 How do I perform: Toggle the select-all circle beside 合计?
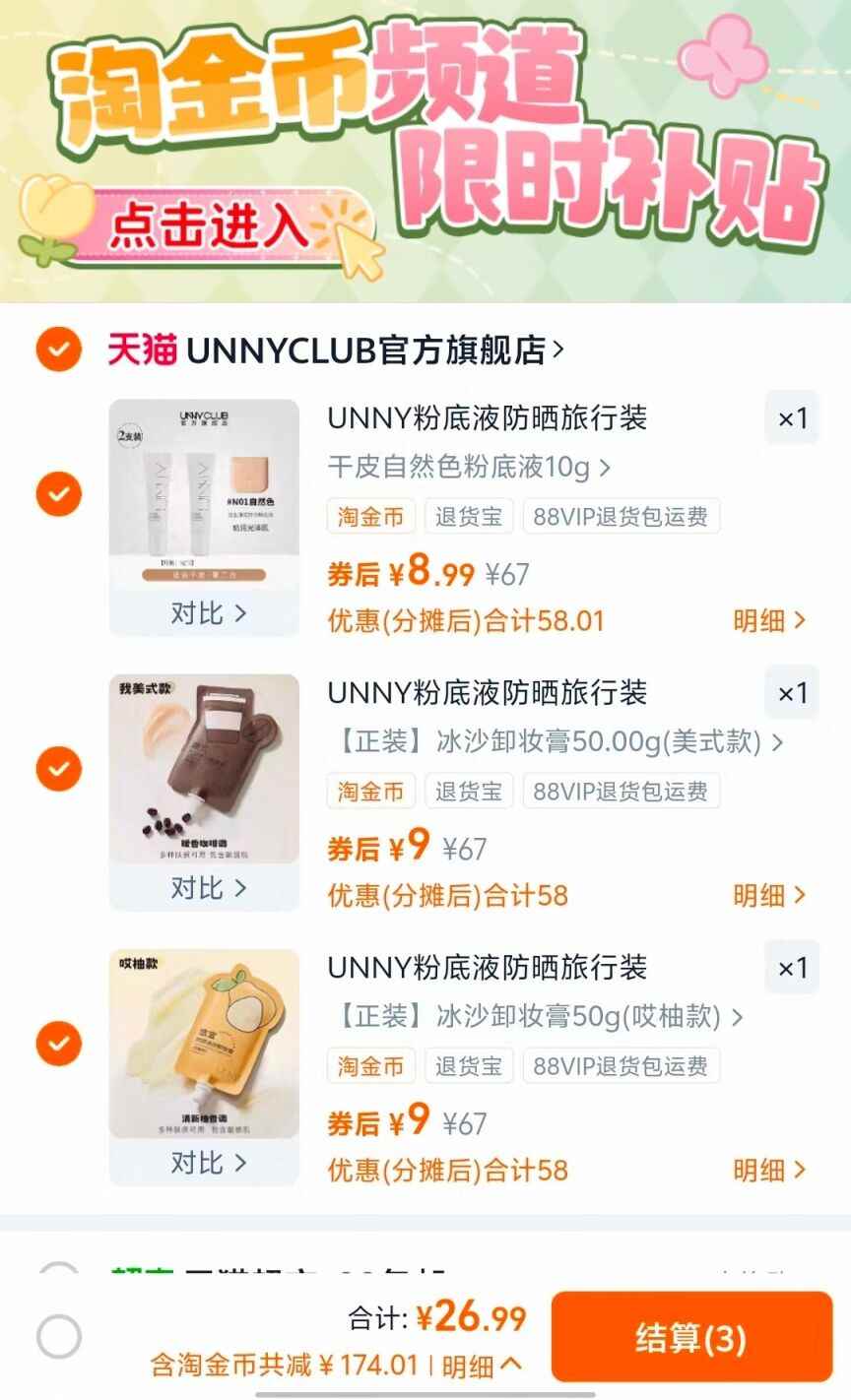click(x=59, y=1337)
